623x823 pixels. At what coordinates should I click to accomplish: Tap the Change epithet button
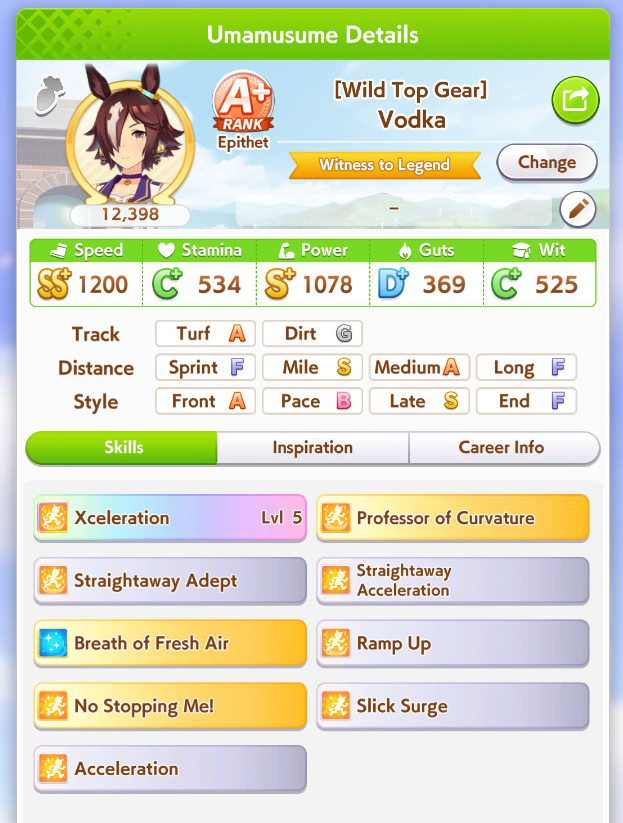pos(546,162)
